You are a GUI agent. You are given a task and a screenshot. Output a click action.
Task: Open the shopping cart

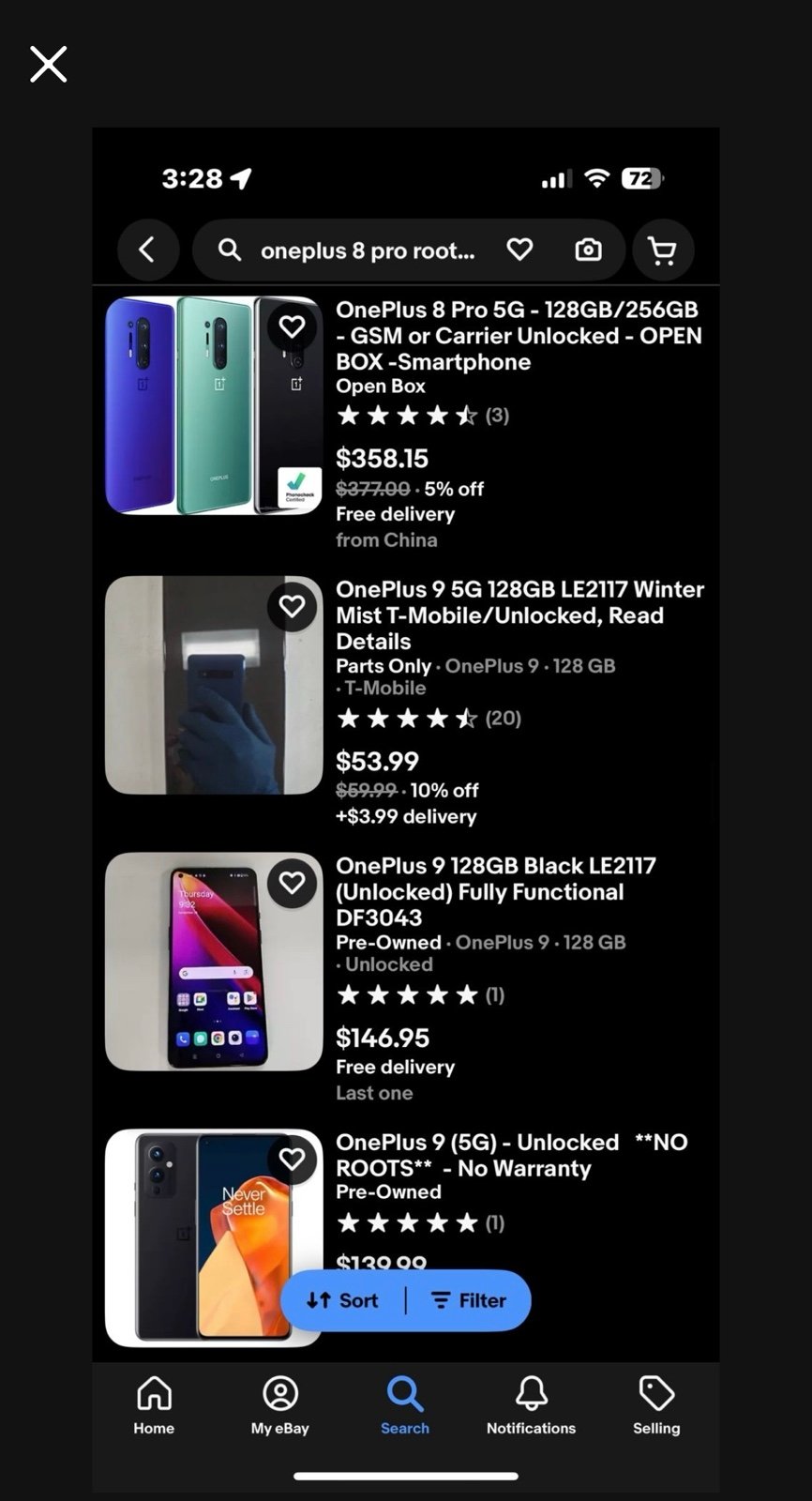(663, 250)
